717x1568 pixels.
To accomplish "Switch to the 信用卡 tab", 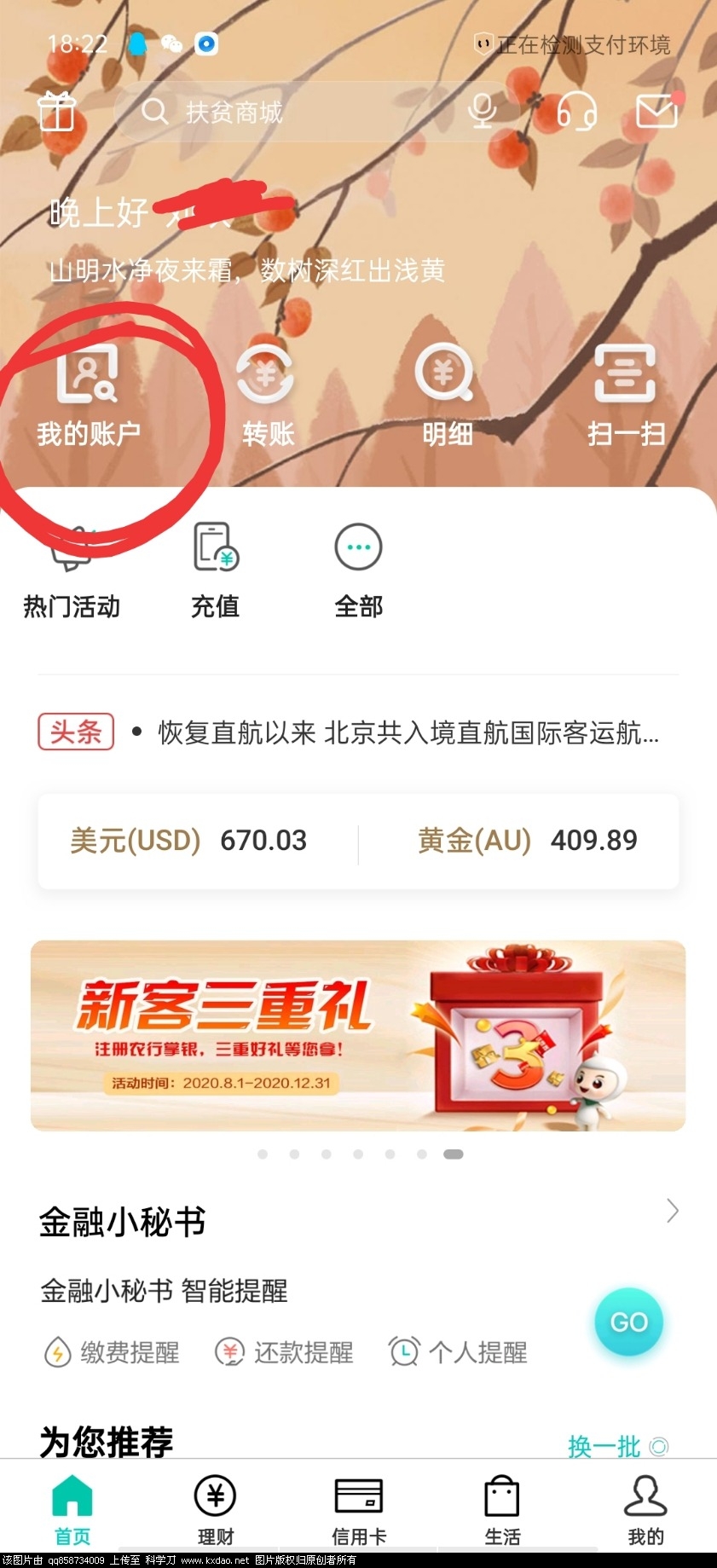I will point(358,1509).
